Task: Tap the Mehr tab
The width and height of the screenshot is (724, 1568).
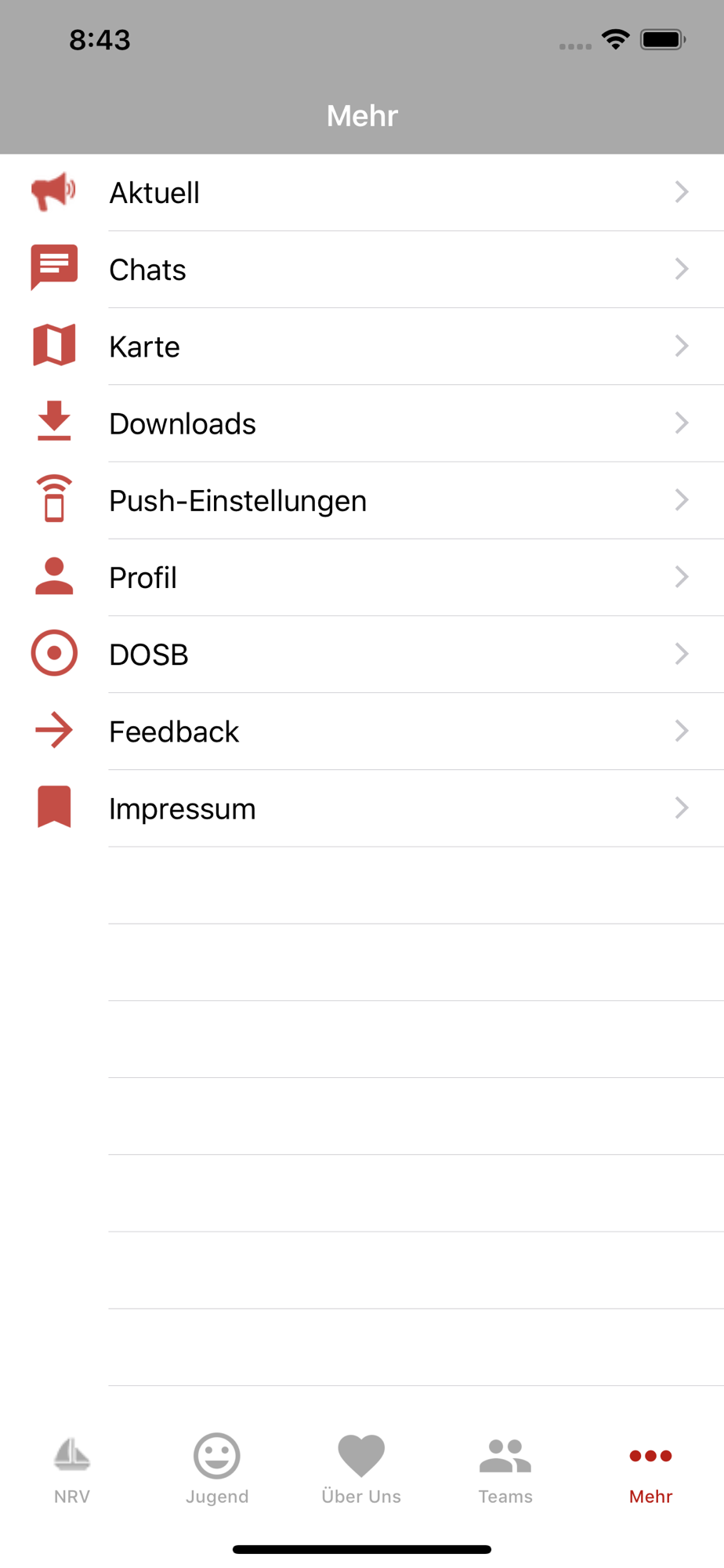Action: click(651, 1470)
